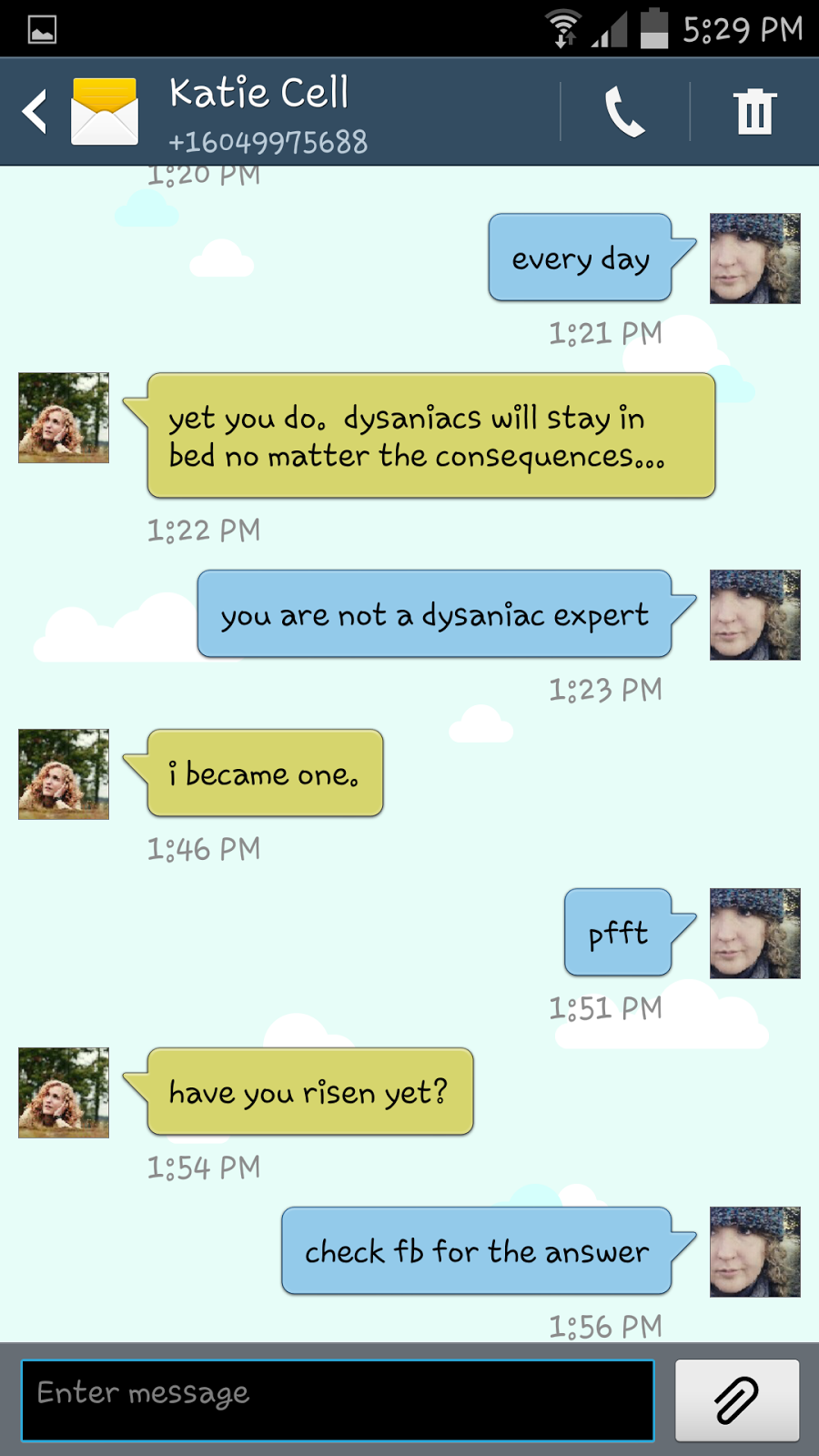Attach a file with the paperclip button
Screen dimensions: 819x1456
(x=737, y=1400)
